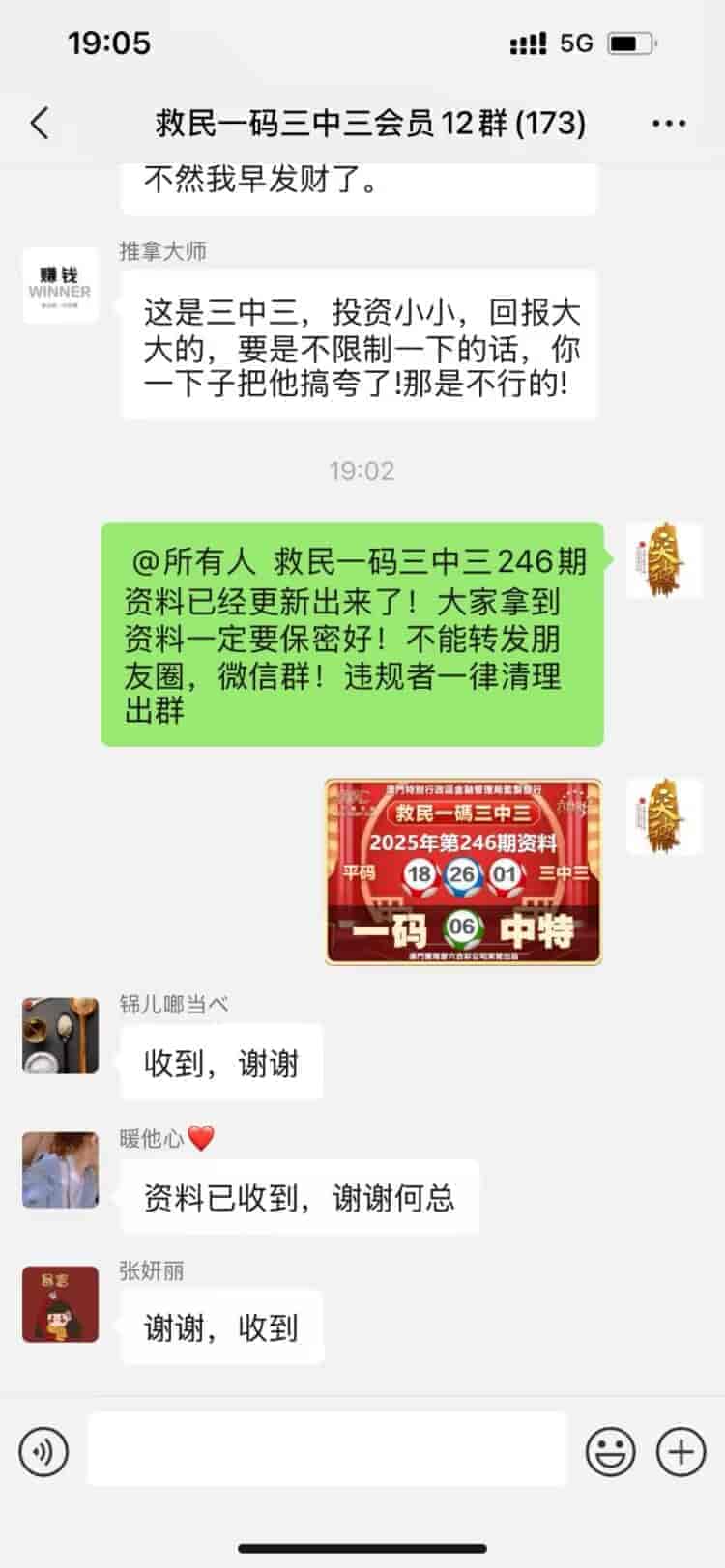Open the group chat details menu
Viewport: 725px width, 1568px height.
coord(669,124)
